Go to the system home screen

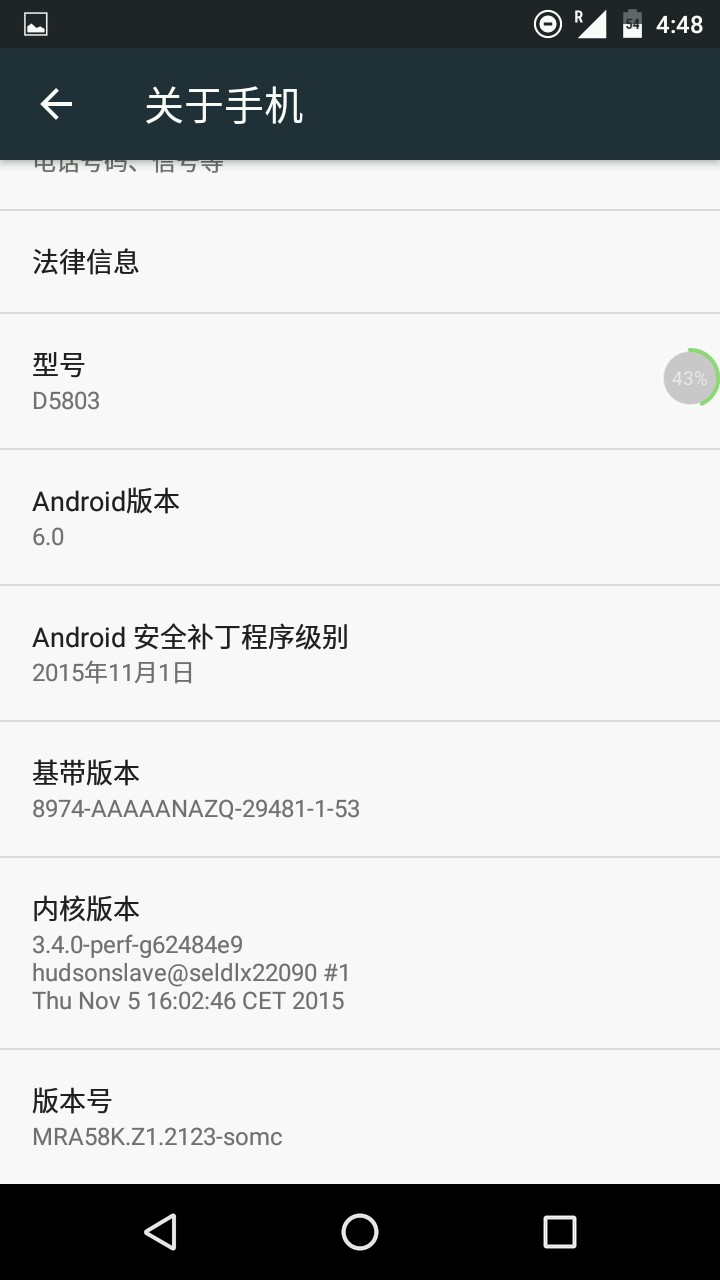pos(360,1232)
